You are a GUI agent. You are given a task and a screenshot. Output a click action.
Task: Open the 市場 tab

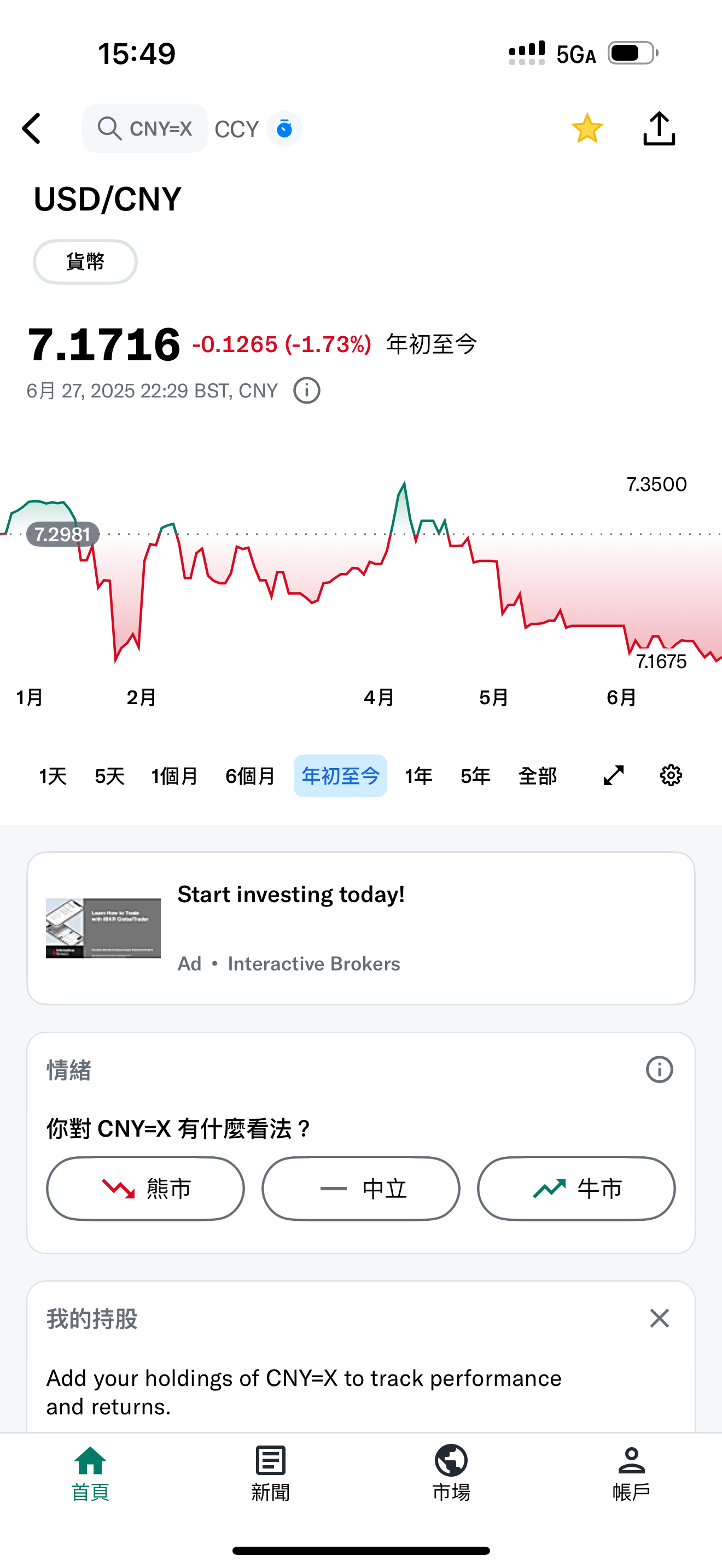point(451,1473)
